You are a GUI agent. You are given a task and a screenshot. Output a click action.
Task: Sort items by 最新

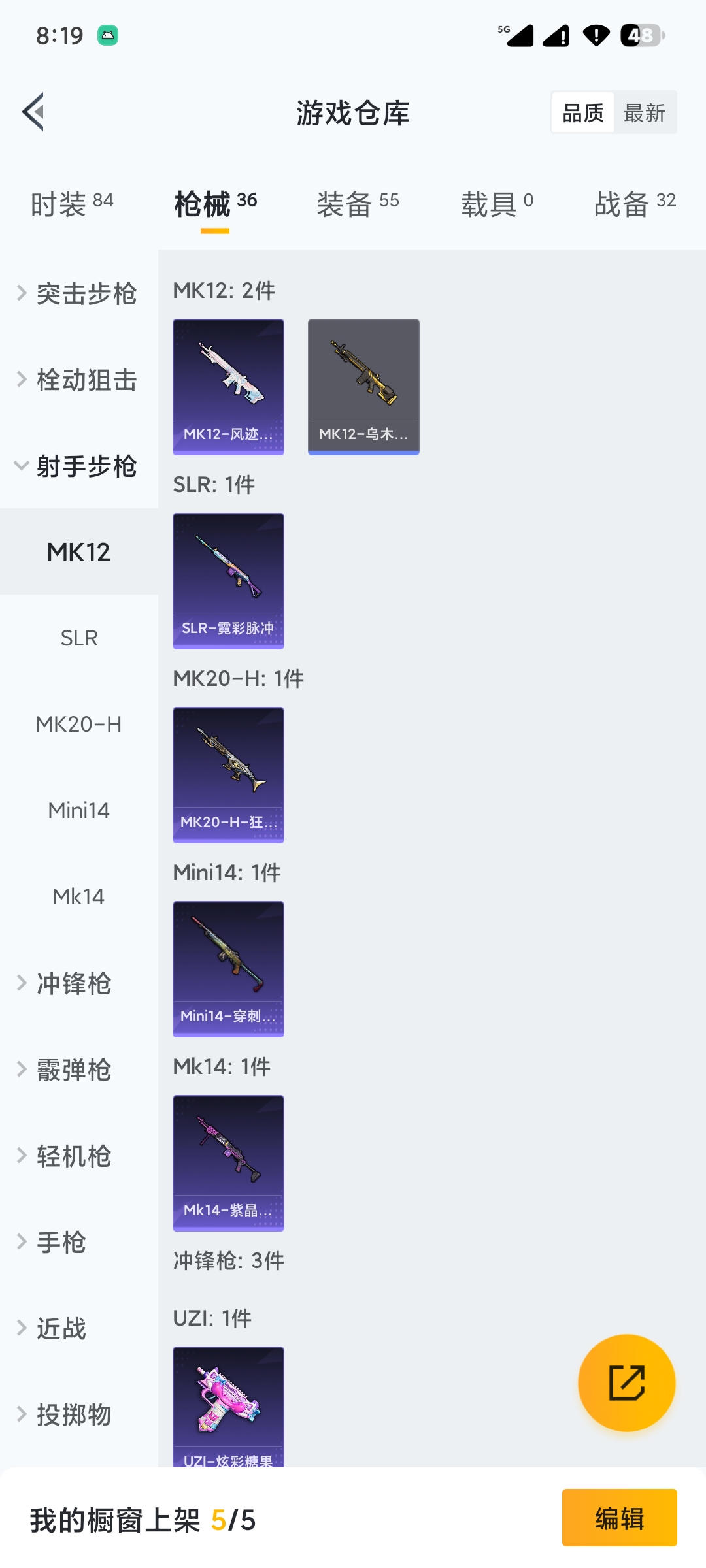644,113
